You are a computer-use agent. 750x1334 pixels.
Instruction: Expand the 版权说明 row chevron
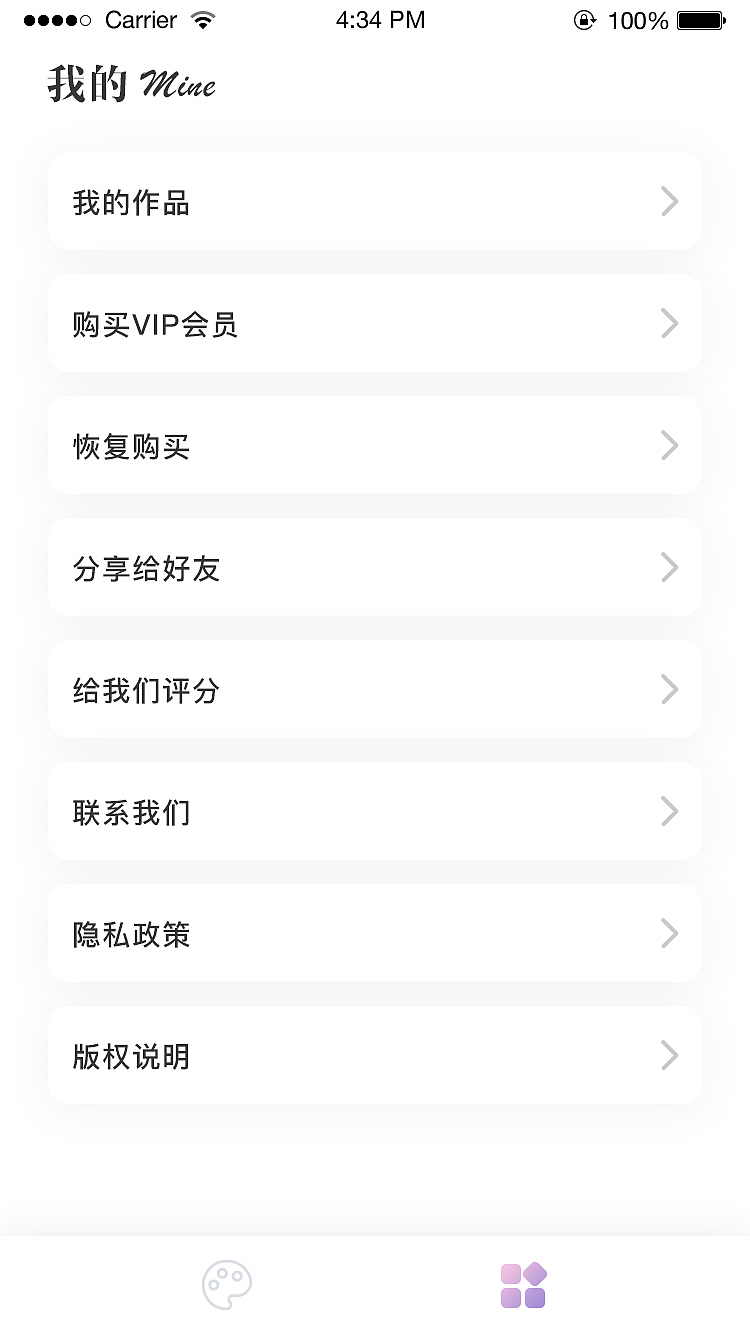coord(669,1055)
